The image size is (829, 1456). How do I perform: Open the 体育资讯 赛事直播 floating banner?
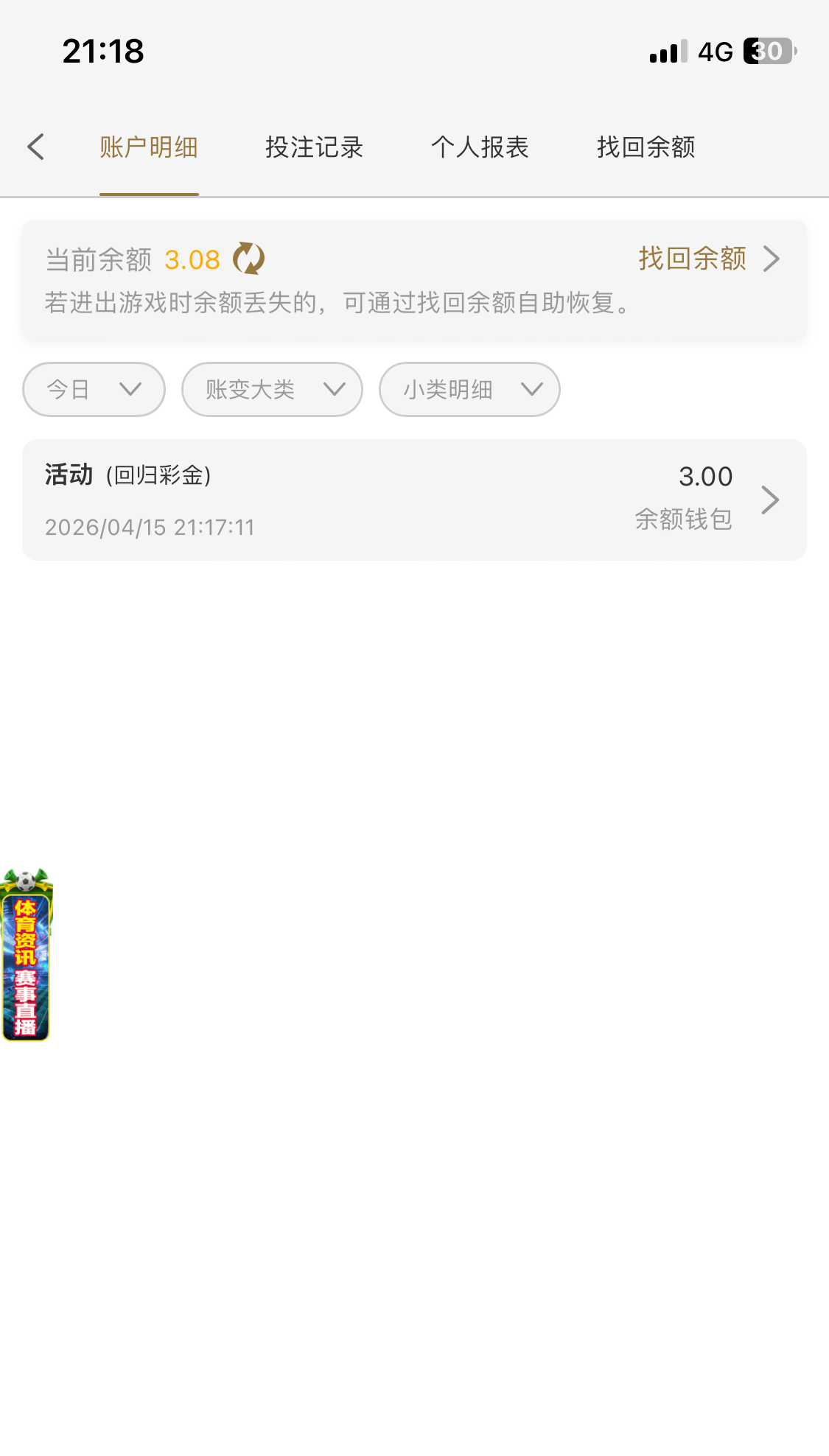(26, 956)
